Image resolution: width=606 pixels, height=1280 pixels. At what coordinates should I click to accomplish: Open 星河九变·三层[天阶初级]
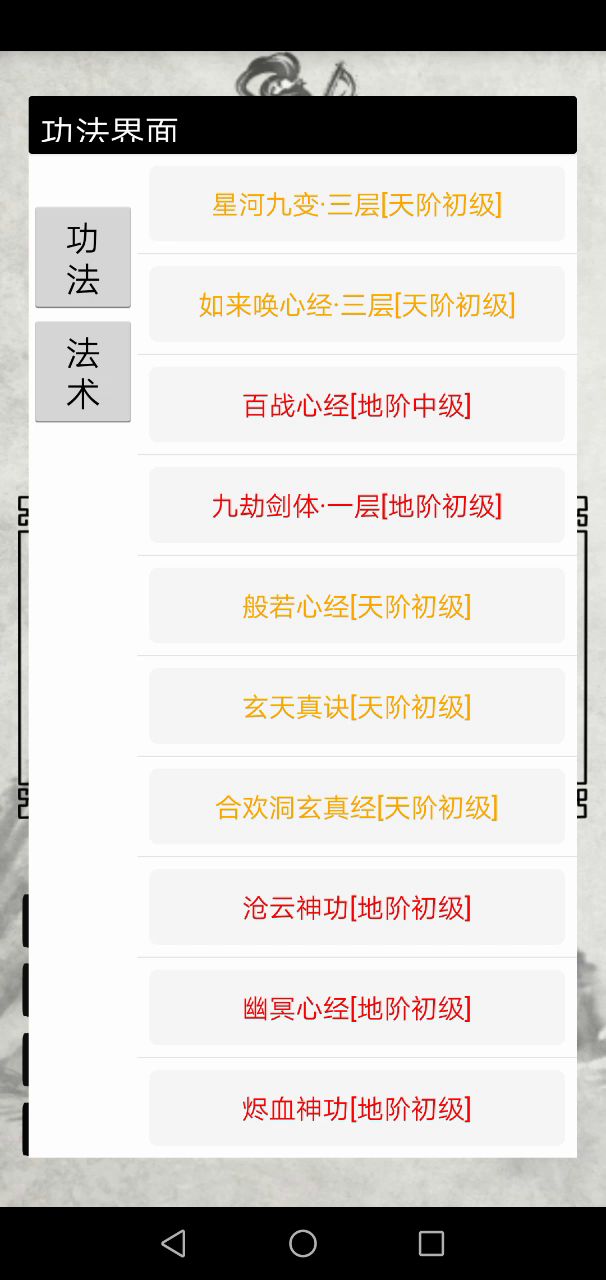357,204
